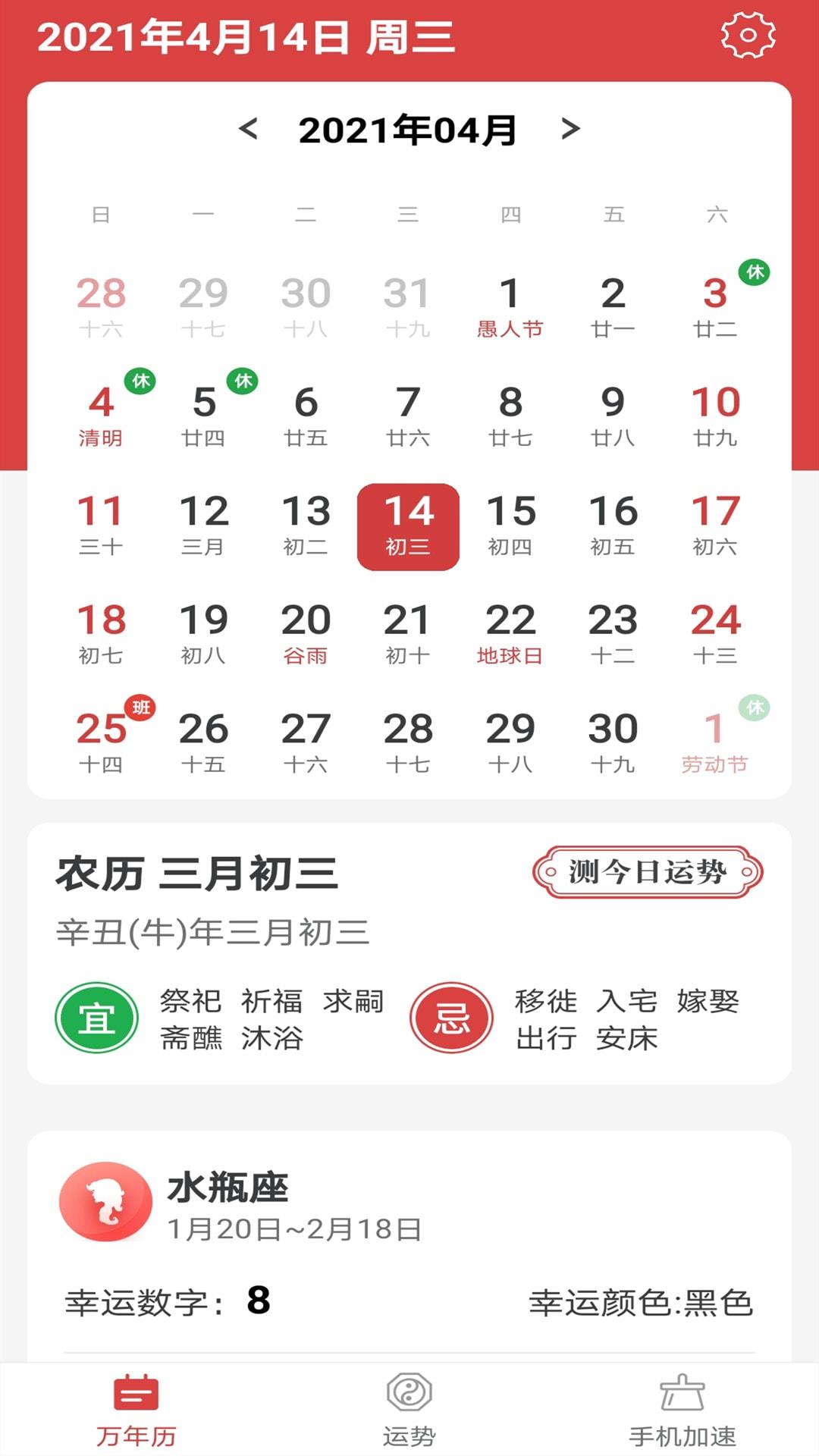Open the settings gear icon
The image size is (819, 1456).
(748, 35)
